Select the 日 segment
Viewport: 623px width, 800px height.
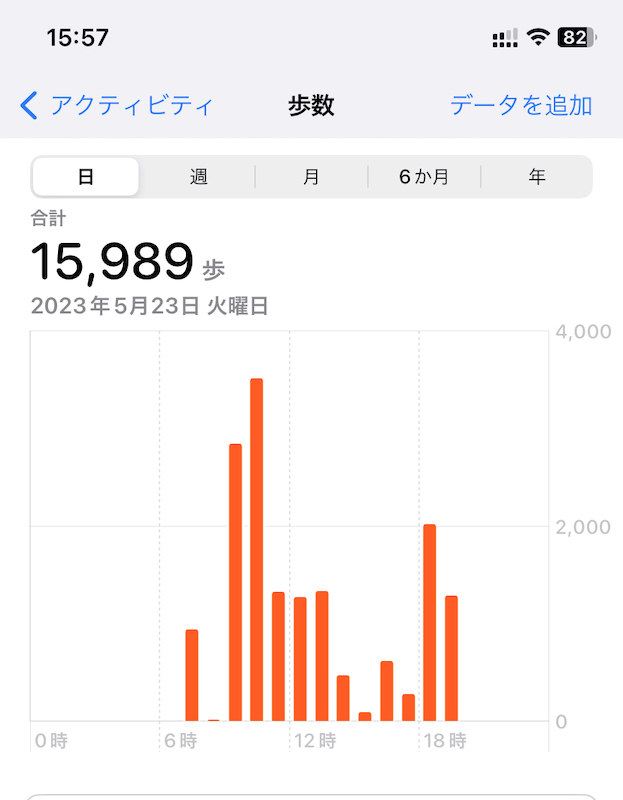[x=86, y=177]
